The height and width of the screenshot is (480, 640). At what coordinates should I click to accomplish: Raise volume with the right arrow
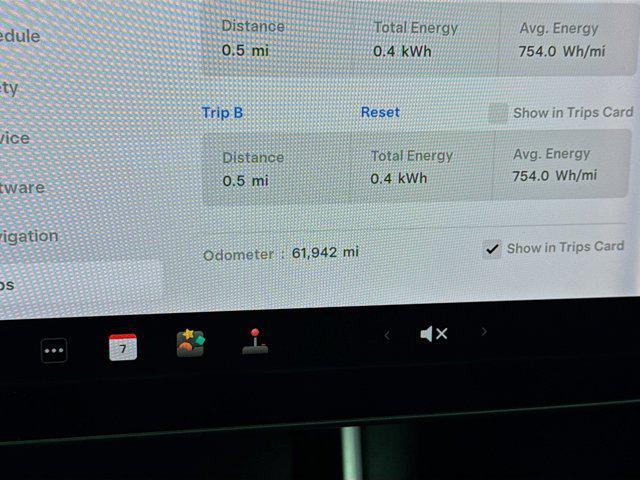point(485,331)
